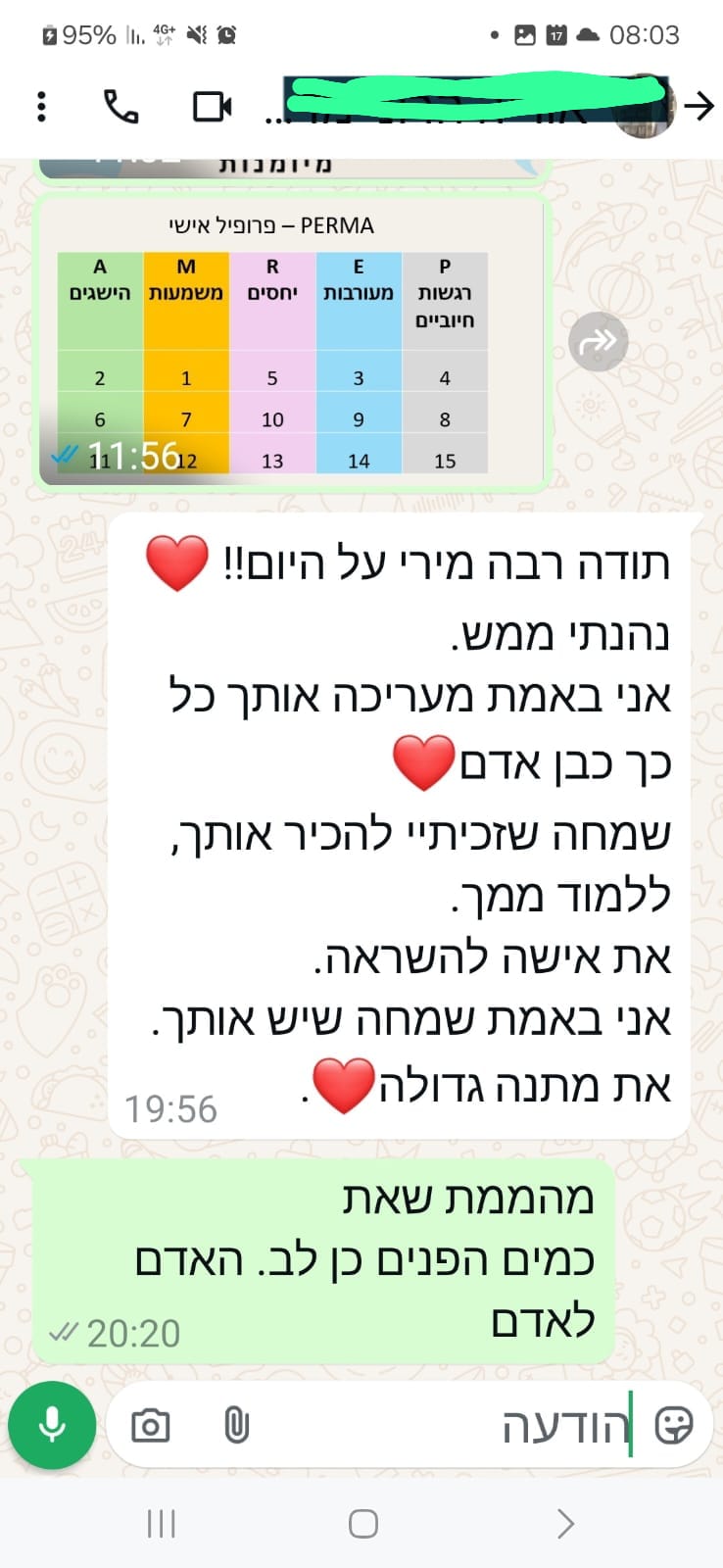The width and height of the screenshot is (723, 1568).
Task: Record a voice message with the microphone
Action: point(52,1425)
